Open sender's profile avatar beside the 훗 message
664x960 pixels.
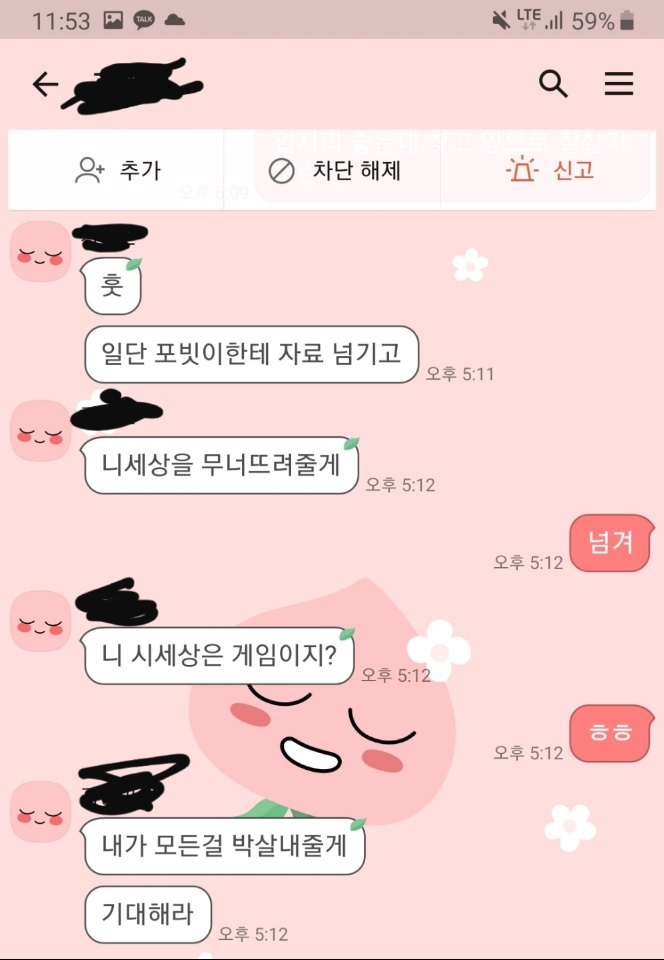coord(41,253)
